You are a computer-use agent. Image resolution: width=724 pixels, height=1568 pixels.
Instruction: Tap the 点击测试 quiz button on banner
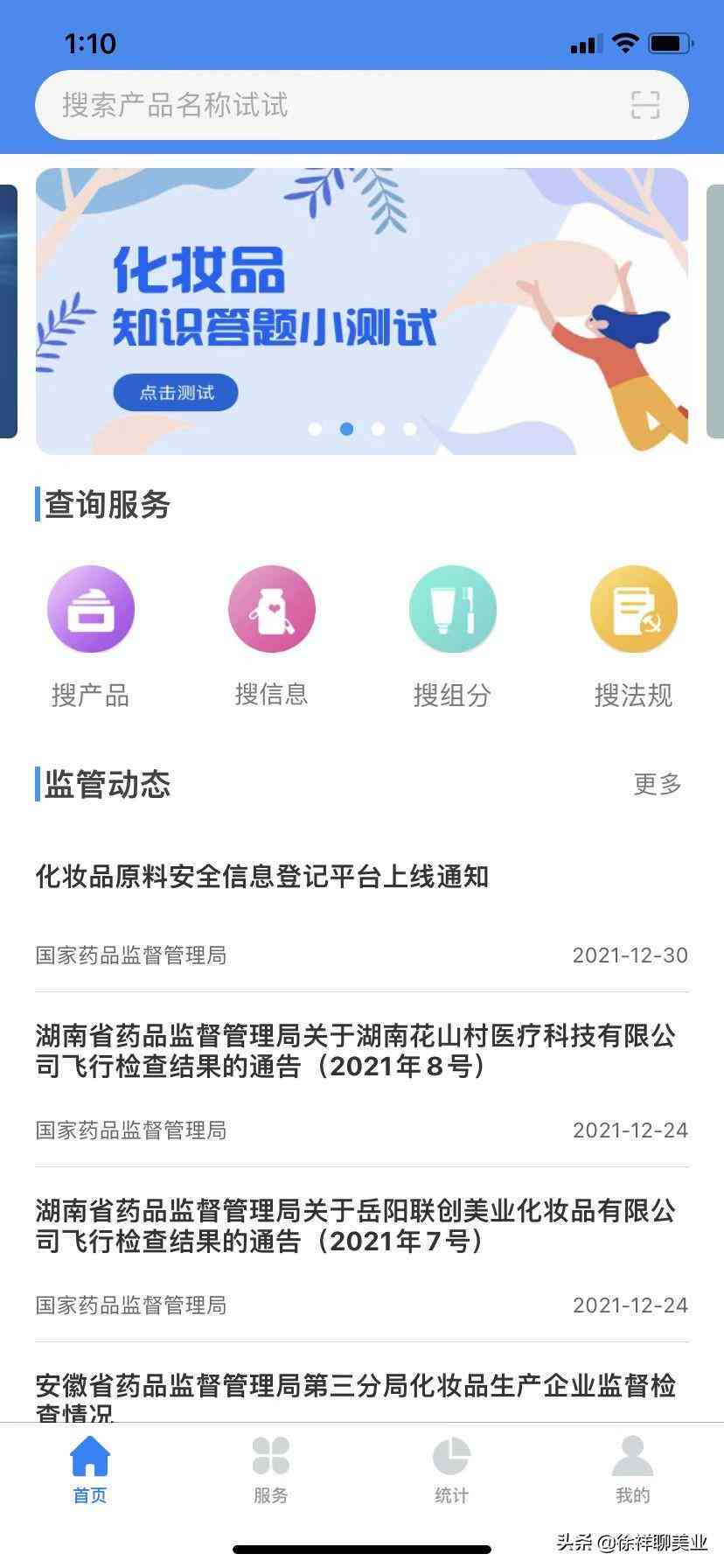click(175, 392)
